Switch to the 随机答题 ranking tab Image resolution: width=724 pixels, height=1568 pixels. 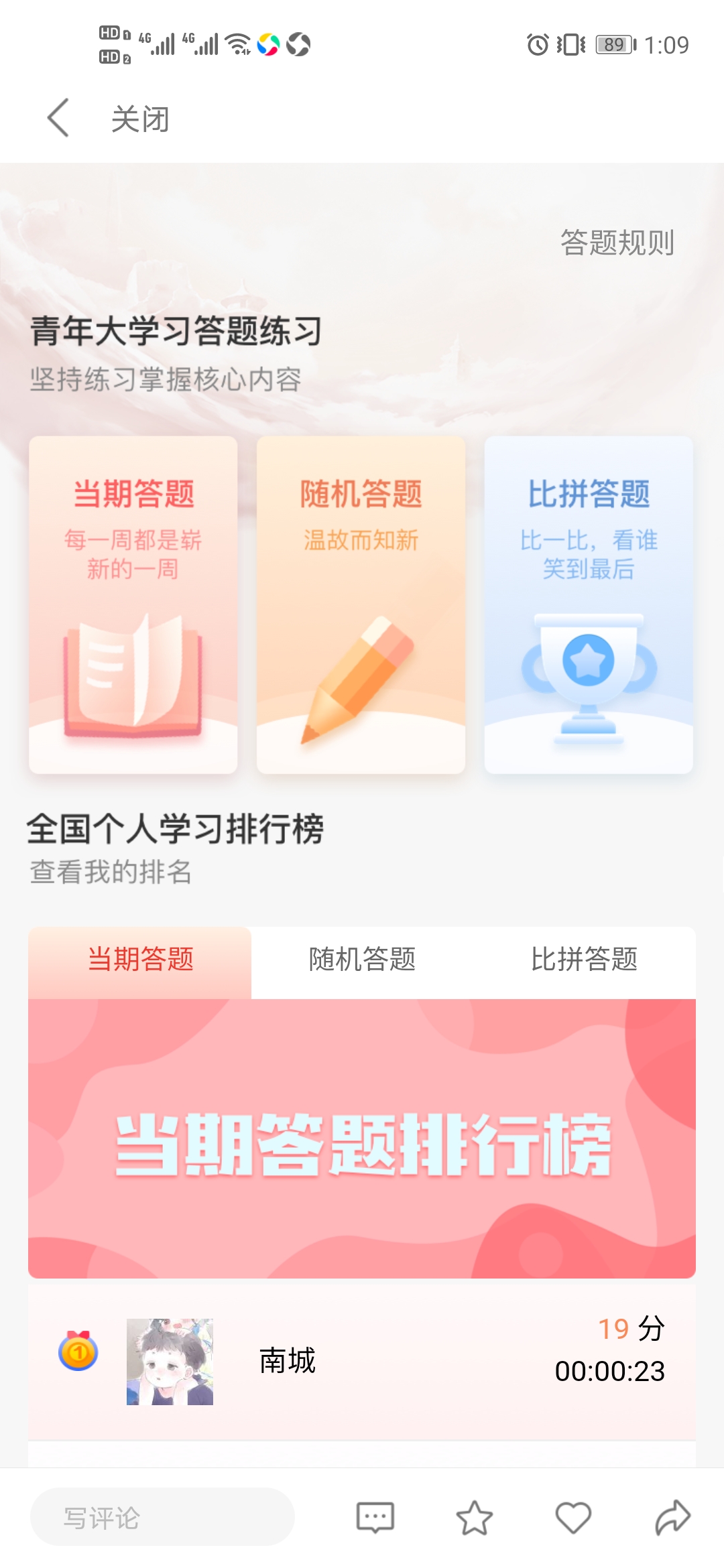click(x=362, y=961)
